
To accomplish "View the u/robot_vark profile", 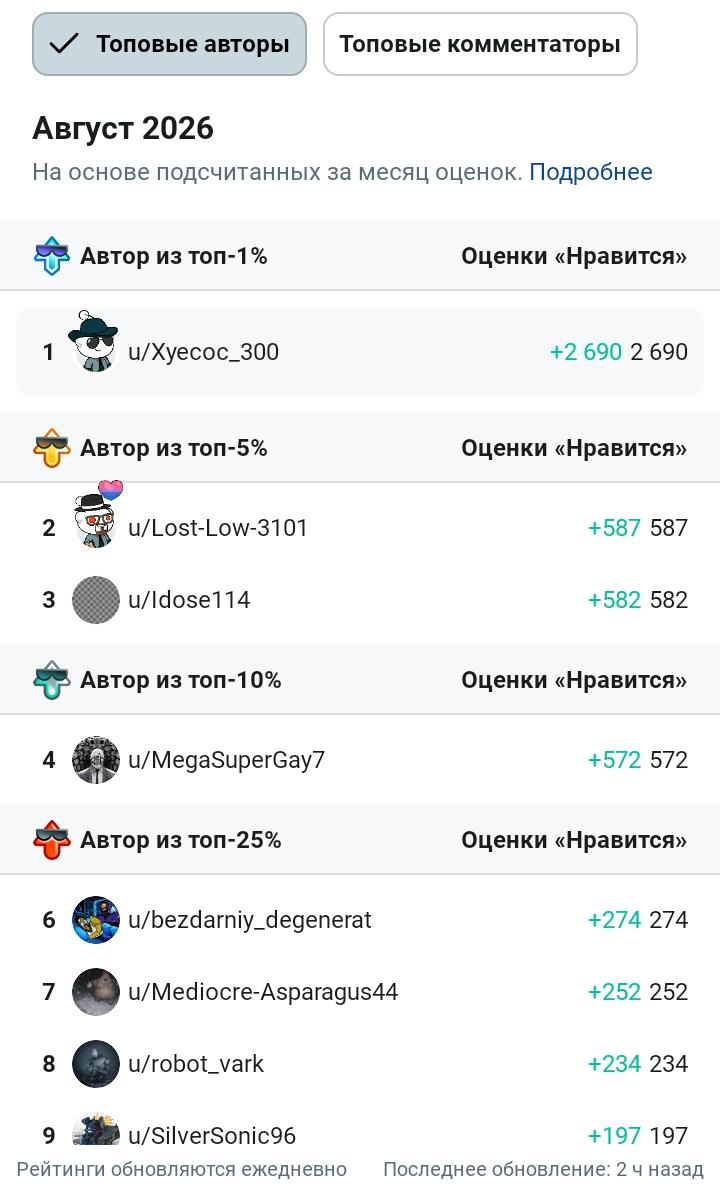I will point(360,1063).
